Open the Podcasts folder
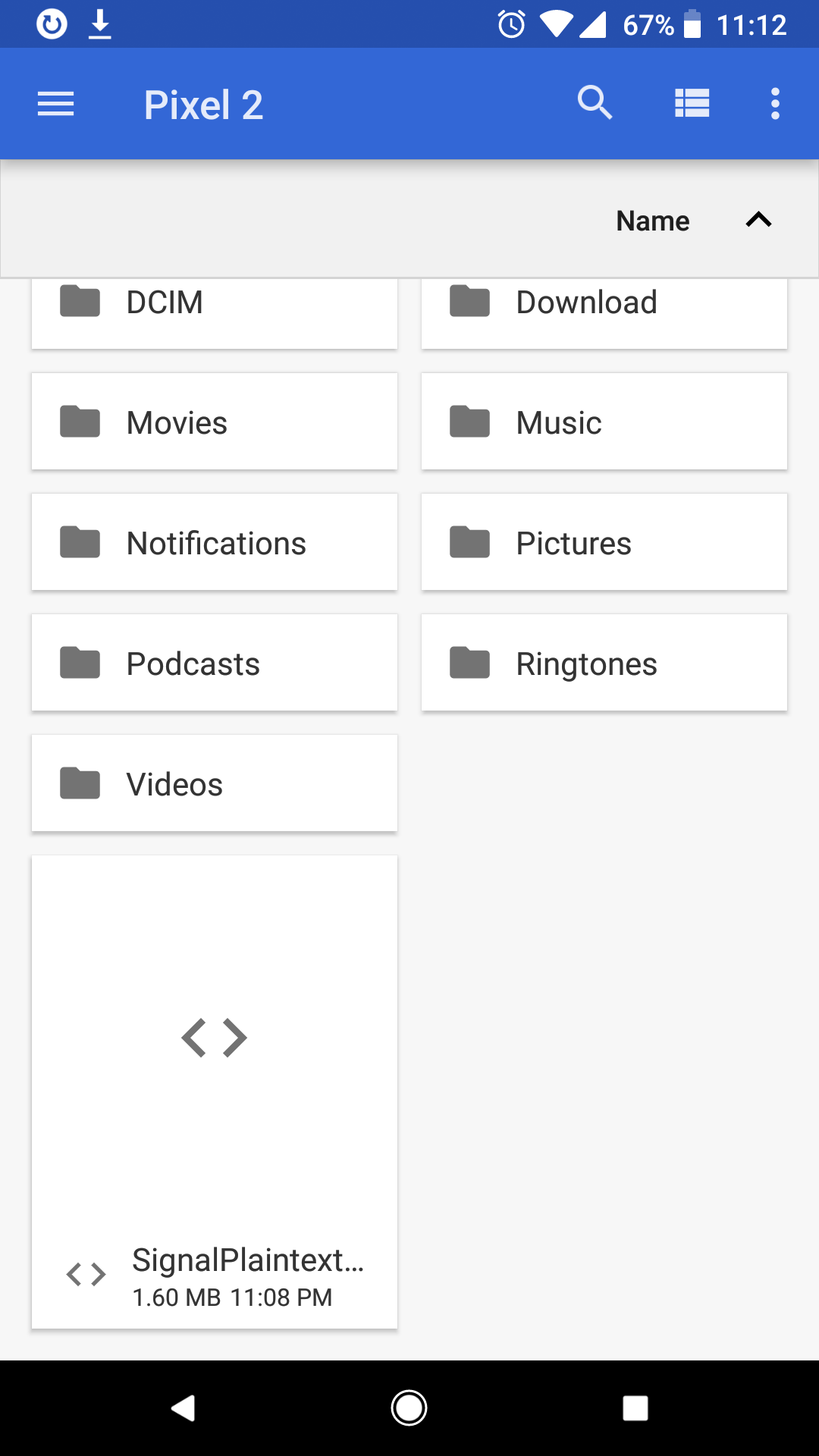 coord(214,663)
